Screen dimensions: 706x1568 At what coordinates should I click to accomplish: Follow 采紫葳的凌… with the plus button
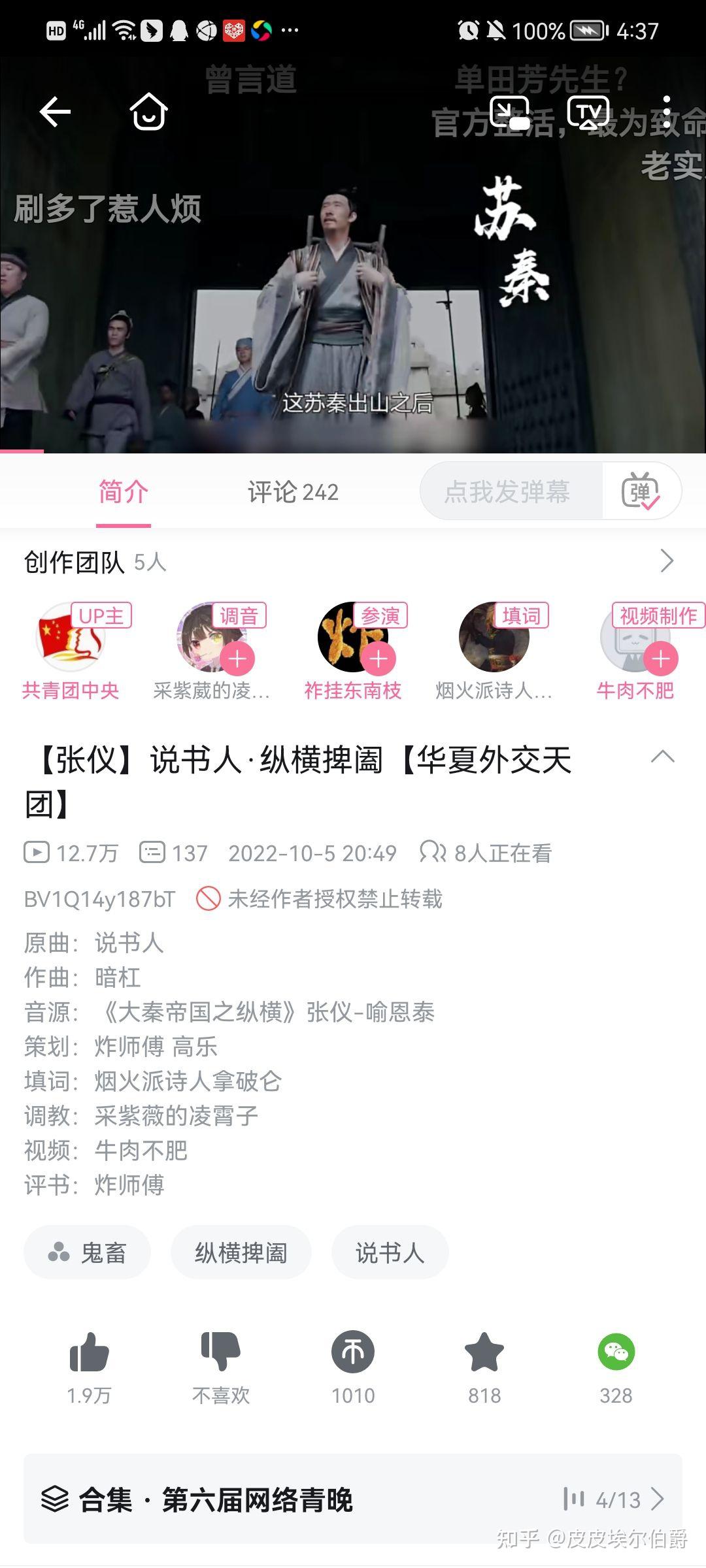tap(237, 659)
